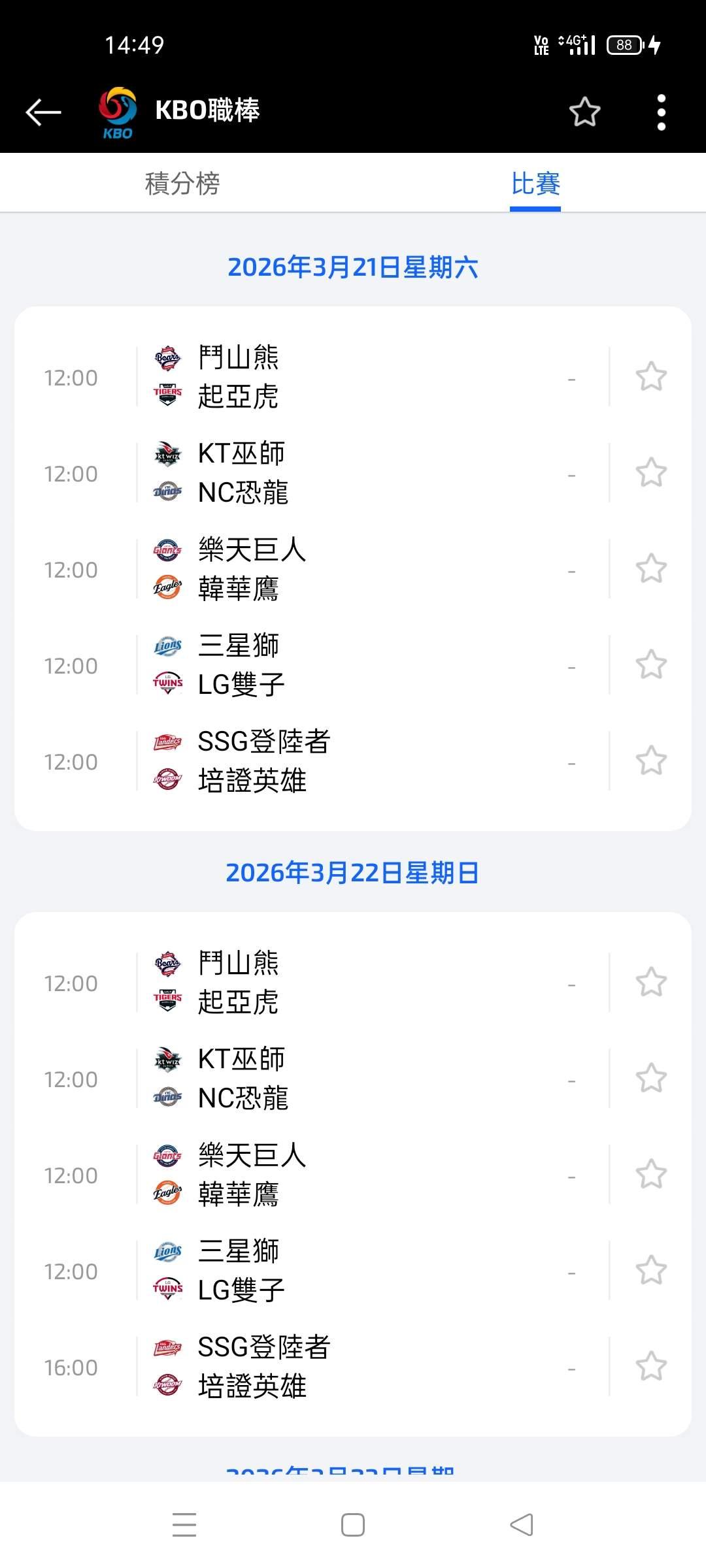Star the 三星獅 vs LG雙子 game on March 21
This screenshot has width=706, height=1568.
(x=651, y=665)
